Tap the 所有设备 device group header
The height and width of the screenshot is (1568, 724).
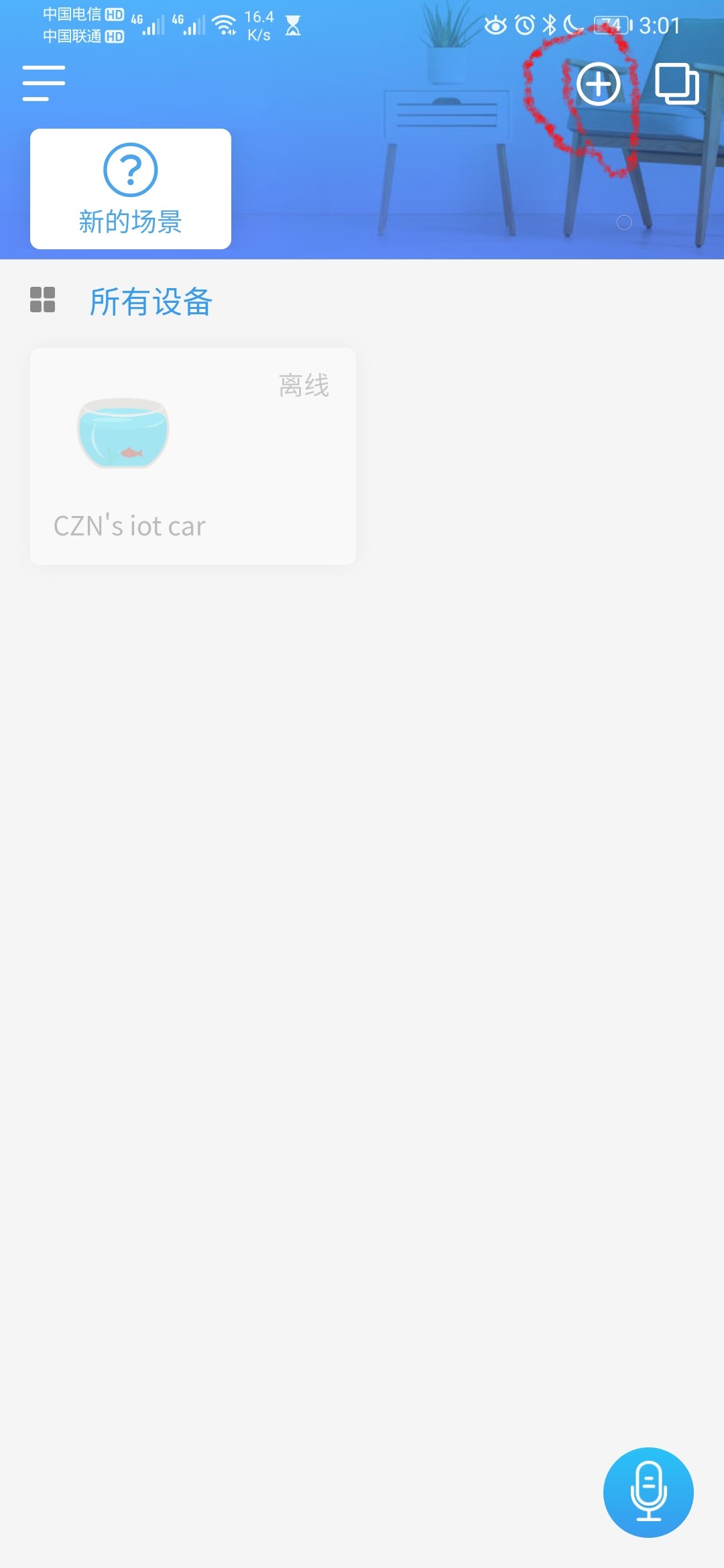click(x=151, y=302)
